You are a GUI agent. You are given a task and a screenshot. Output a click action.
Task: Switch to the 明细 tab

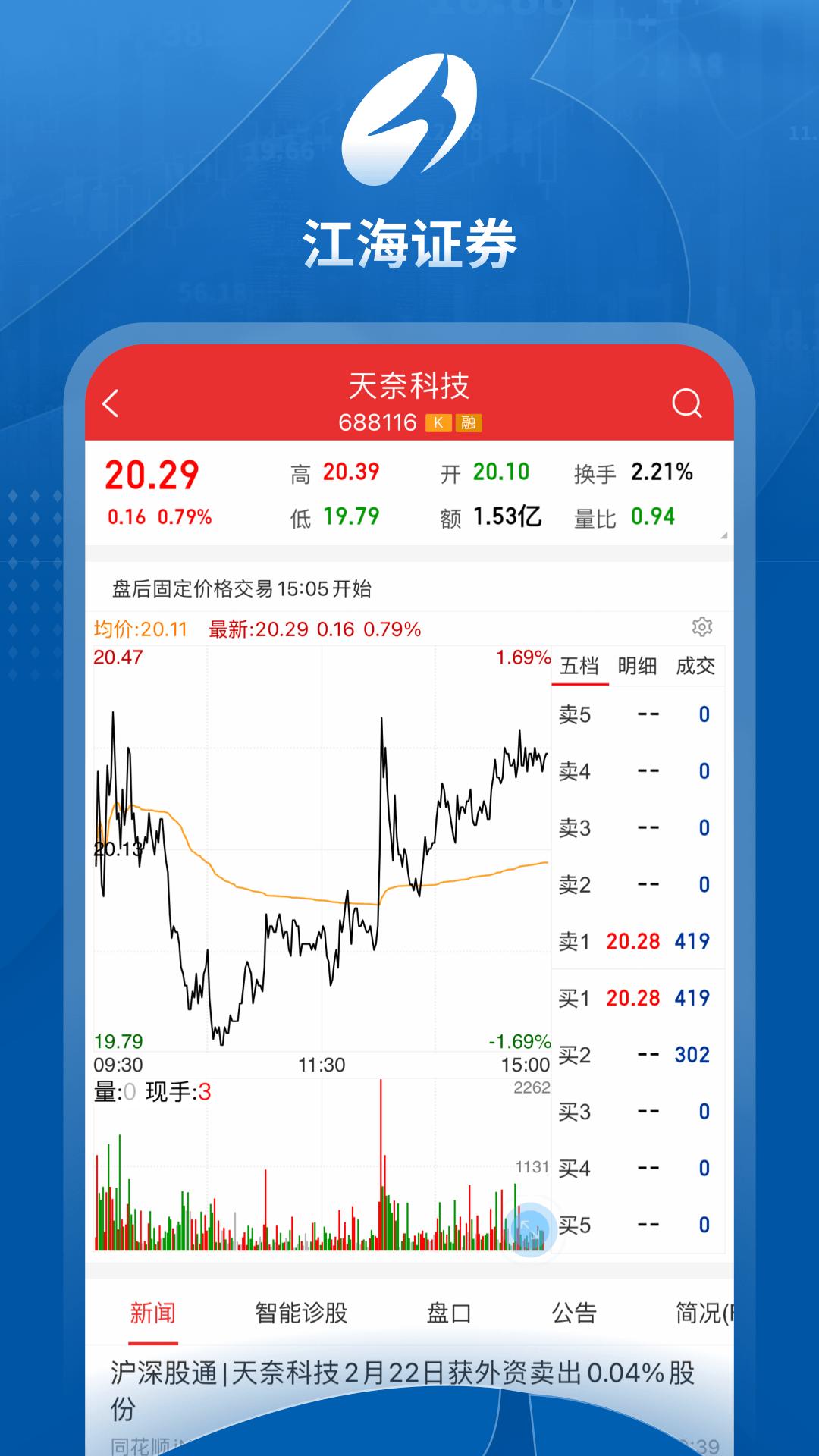click(639, 666)
